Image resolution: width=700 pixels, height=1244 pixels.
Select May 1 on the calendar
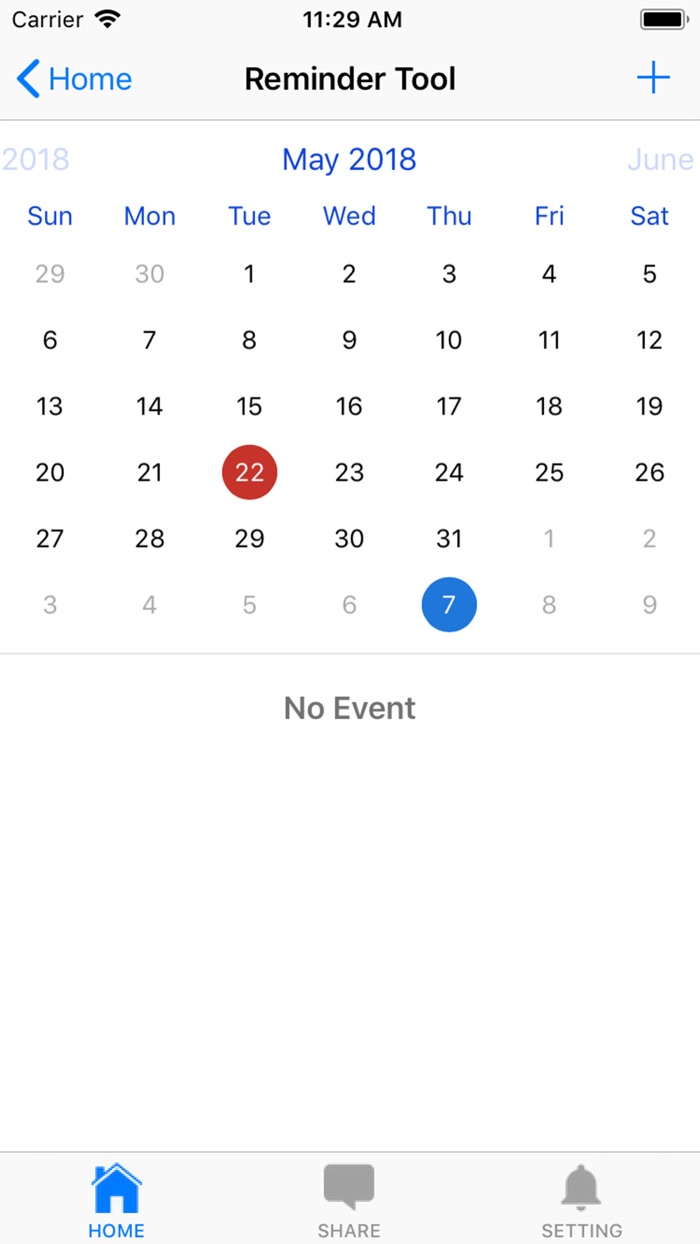click(249, 274)
